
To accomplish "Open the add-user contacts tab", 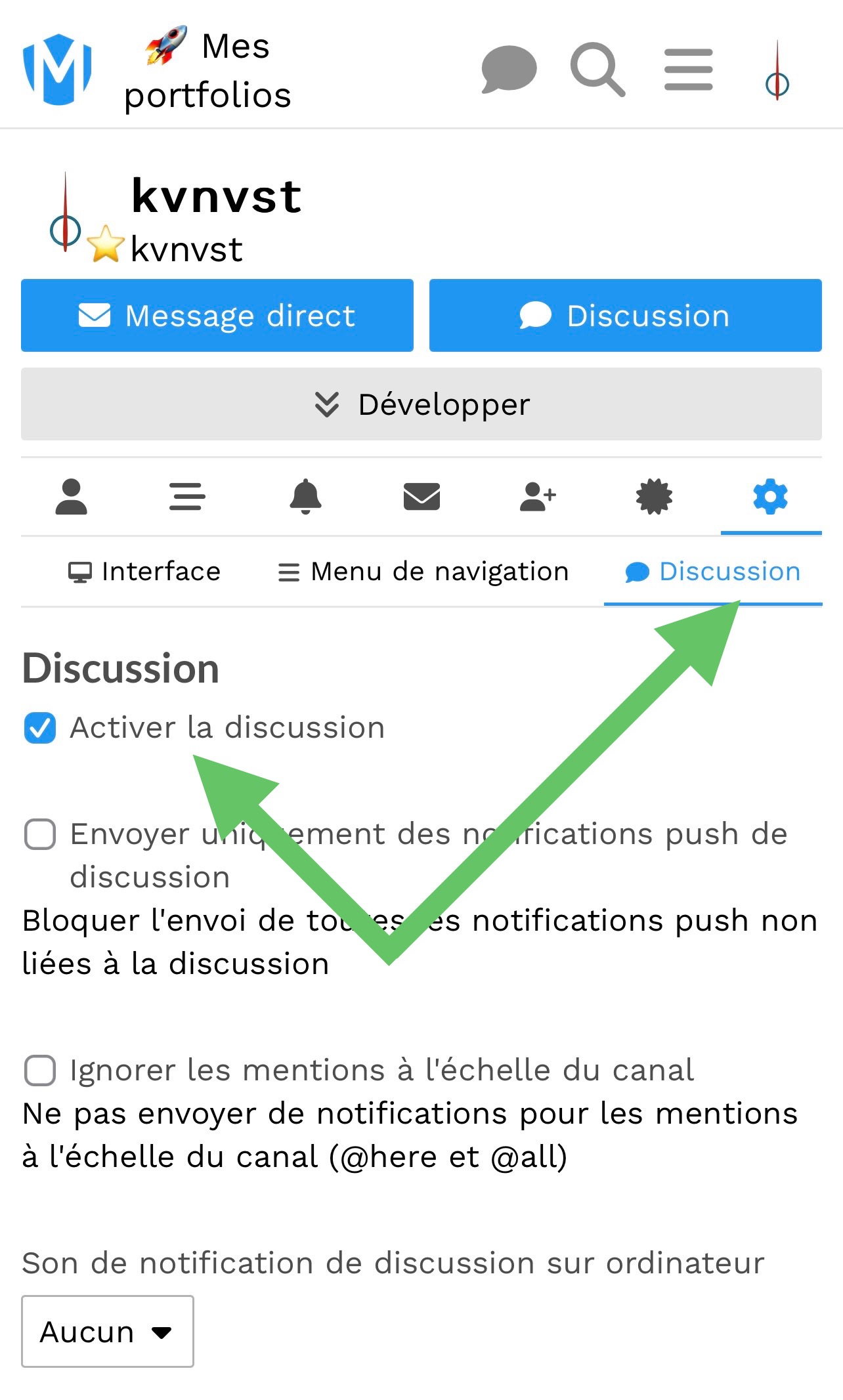I will point(538,497).
